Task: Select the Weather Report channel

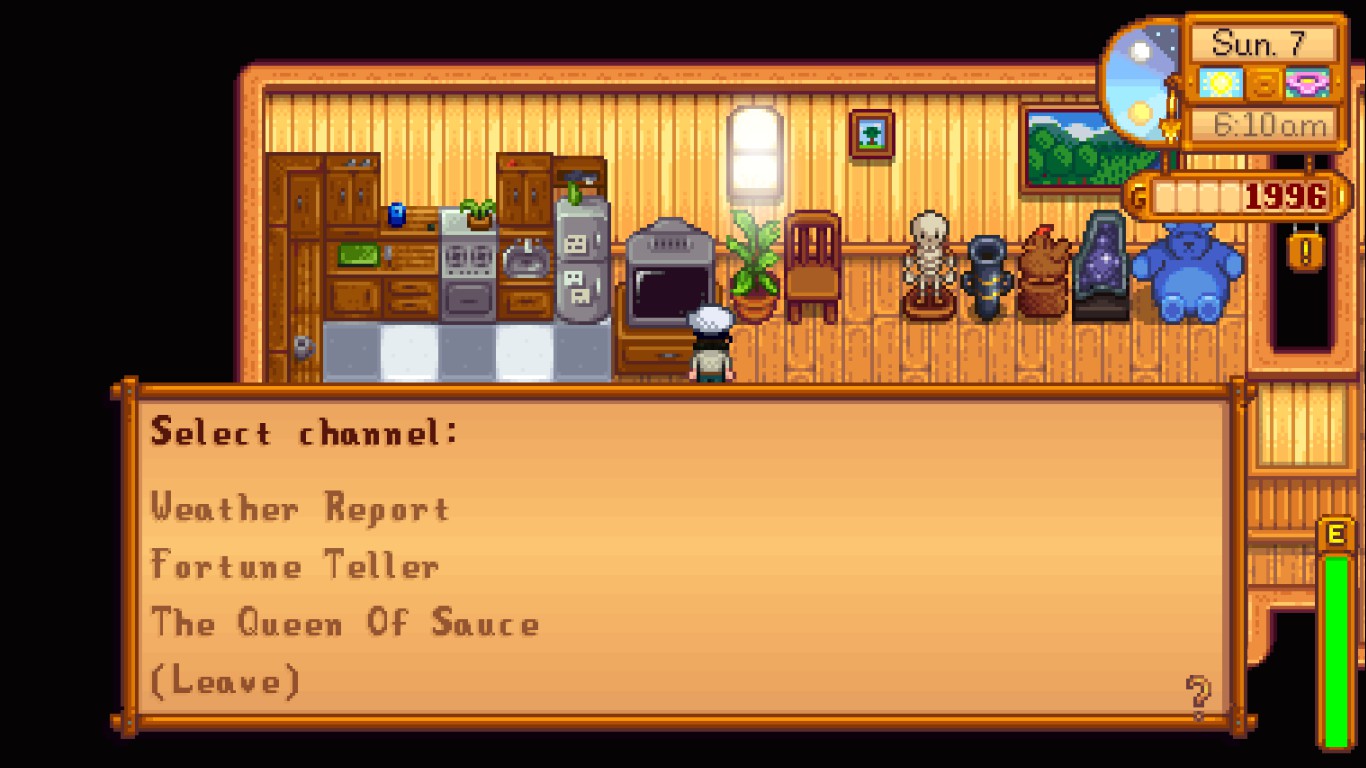Action: click(x=300, y=508)
